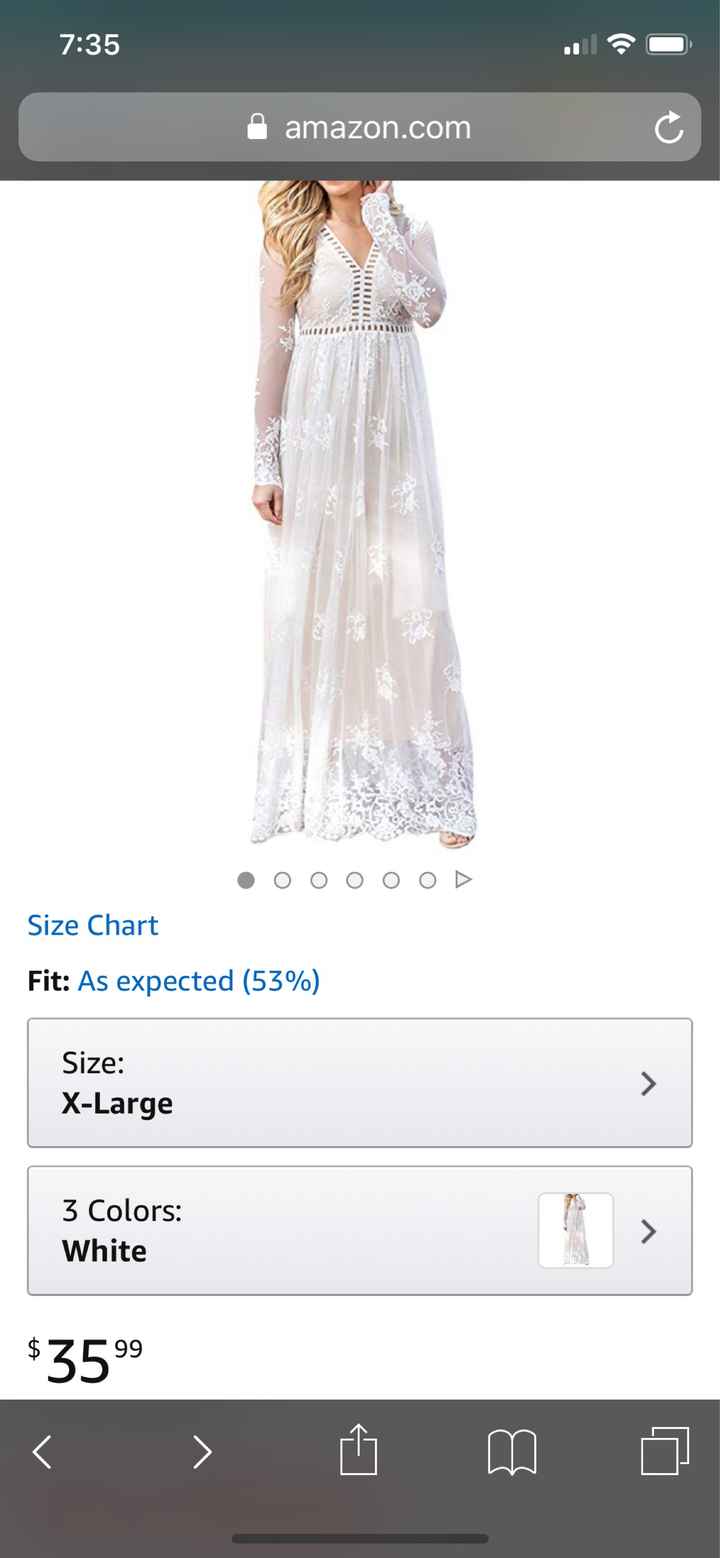
Task: Show all open Safari tabs
Action: click(665, 1451)
